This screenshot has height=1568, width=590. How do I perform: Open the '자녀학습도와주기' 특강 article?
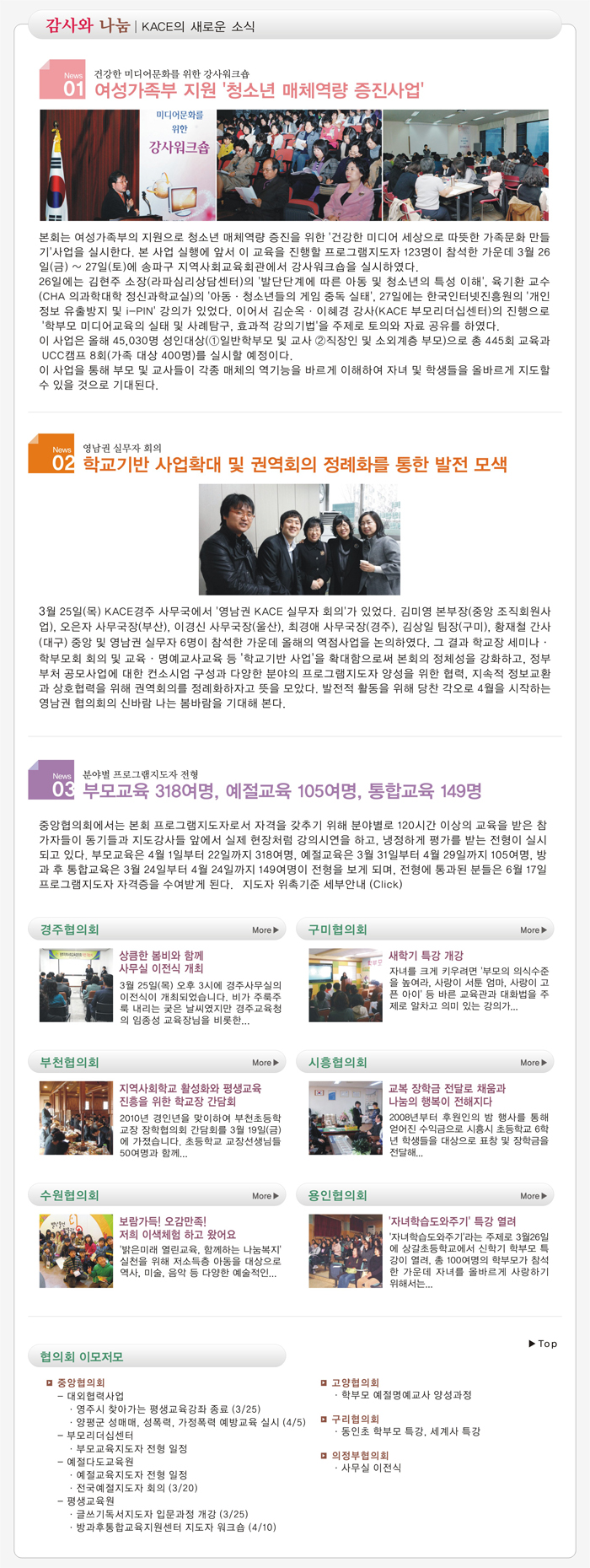452,1221
